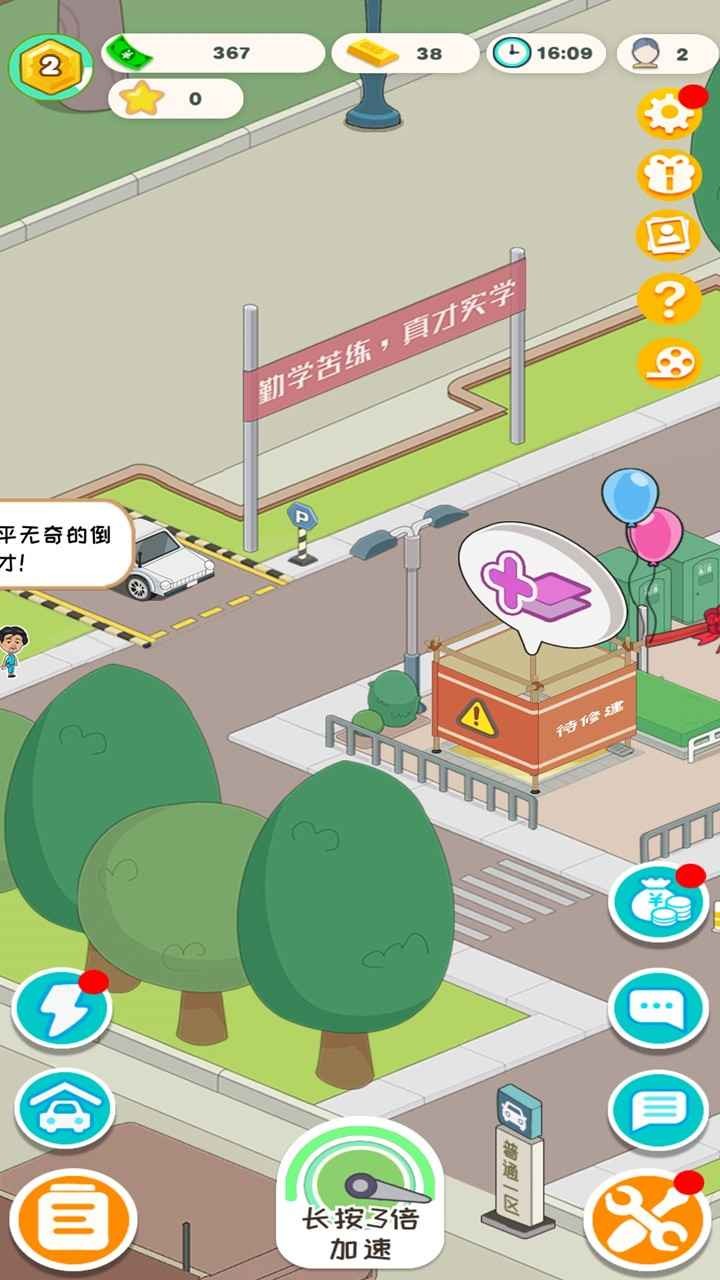Open the settings gear menu
Screen dimensions: 720x1280
tap(665, 112)
